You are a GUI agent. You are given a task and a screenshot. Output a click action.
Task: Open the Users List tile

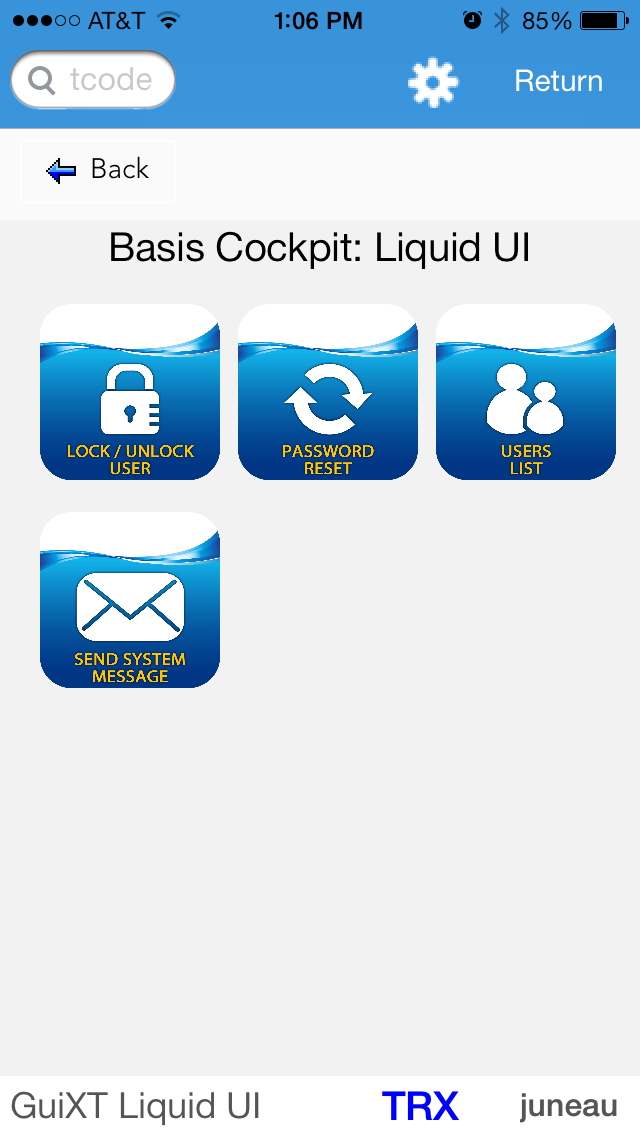(x=526, y=393)
